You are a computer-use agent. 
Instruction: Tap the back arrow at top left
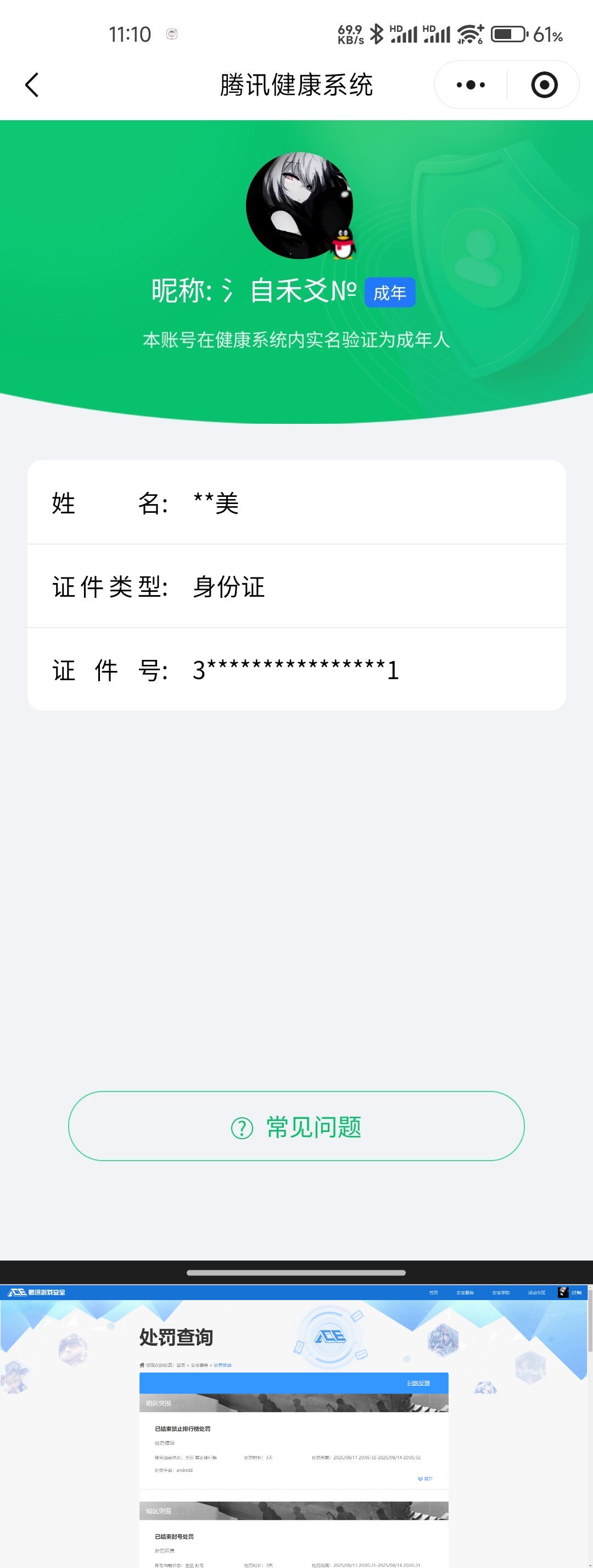[32, 85]
